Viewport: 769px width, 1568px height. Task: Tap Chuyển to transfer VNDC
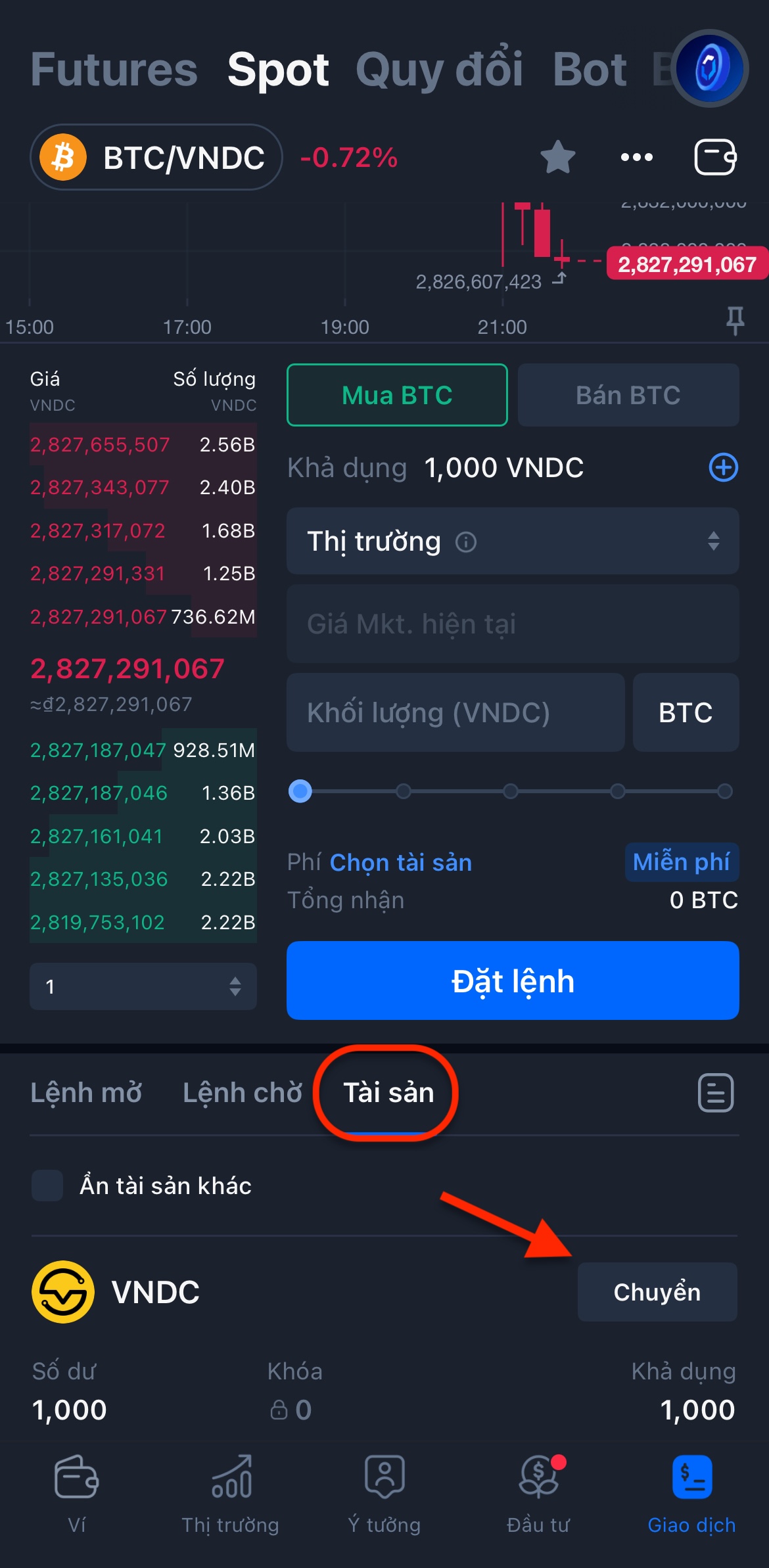pos(657,1292)
